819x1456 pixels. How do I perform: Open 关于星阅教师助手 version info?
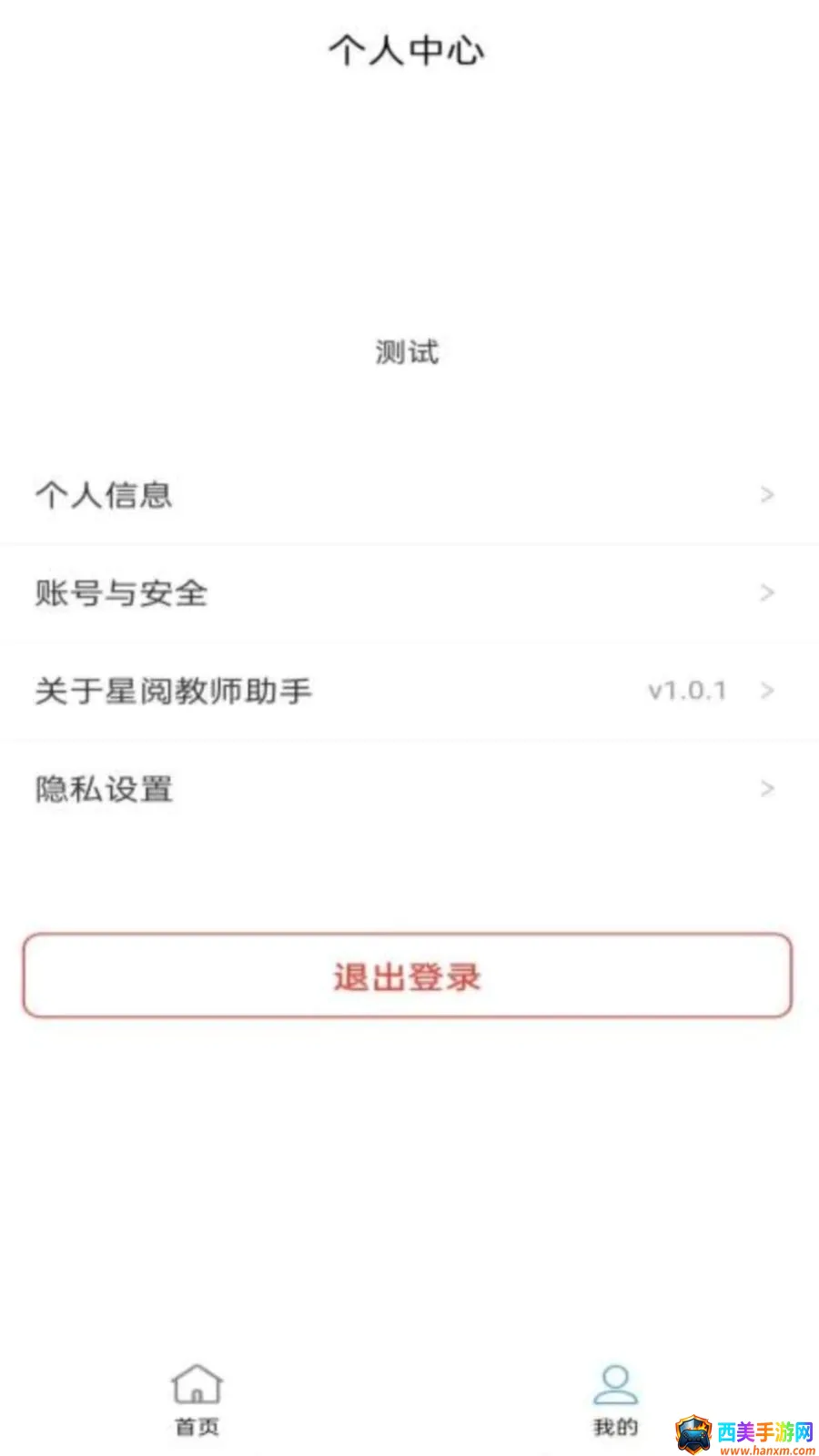409,692
